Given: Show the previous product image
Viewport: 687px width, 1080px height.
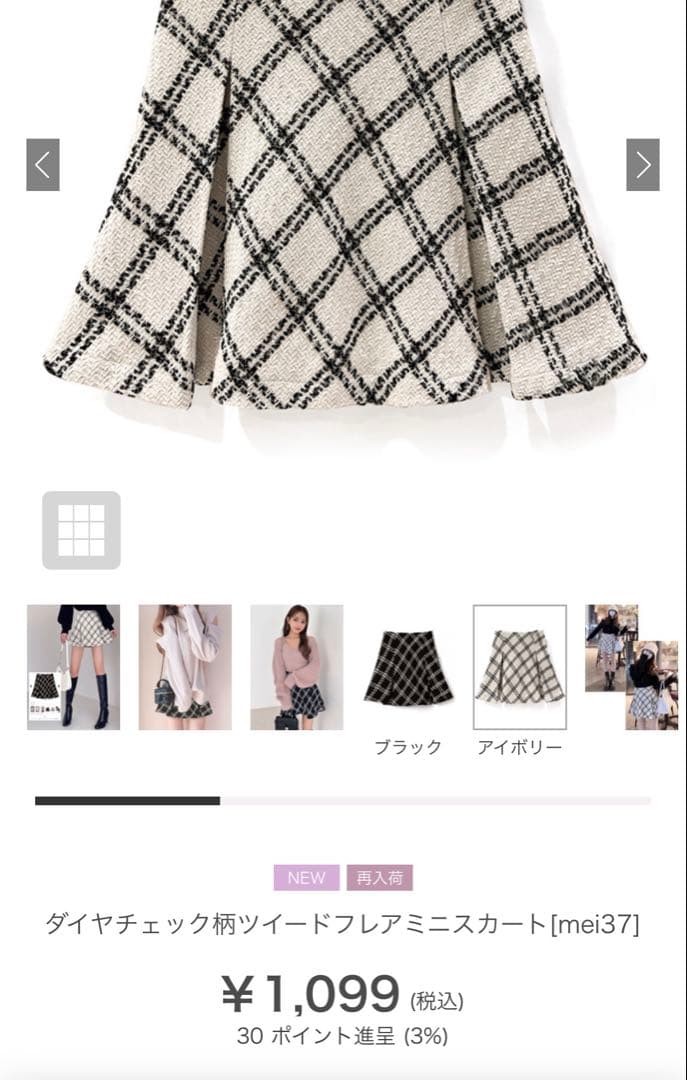Looking at the screenshot, I should pyautogui.click(x=43, y=165).
